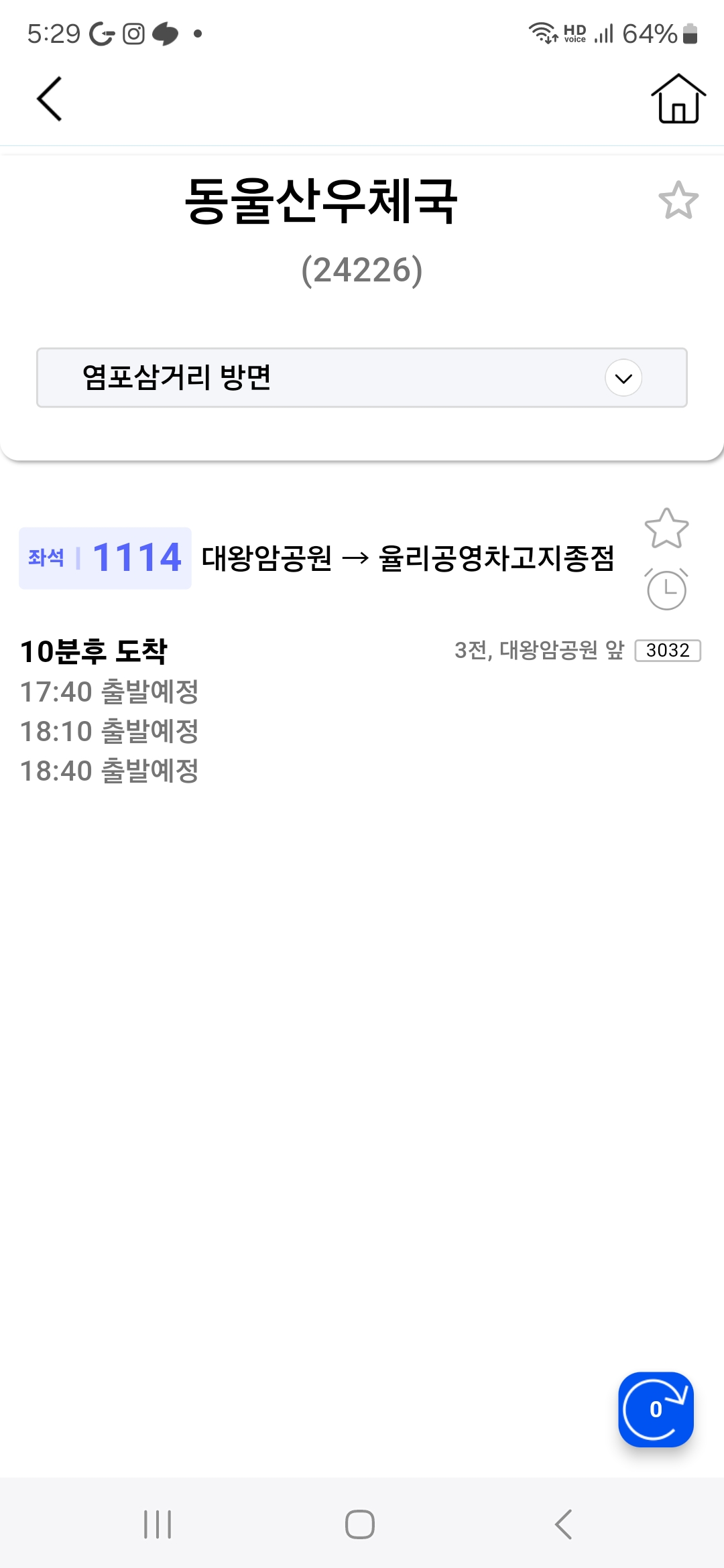Image resolution: width=724 pixels, height=1568 pixels.
Task: Set arrival alarm for bus 1114
Action: pyautogui.click(x=666, y=590)
